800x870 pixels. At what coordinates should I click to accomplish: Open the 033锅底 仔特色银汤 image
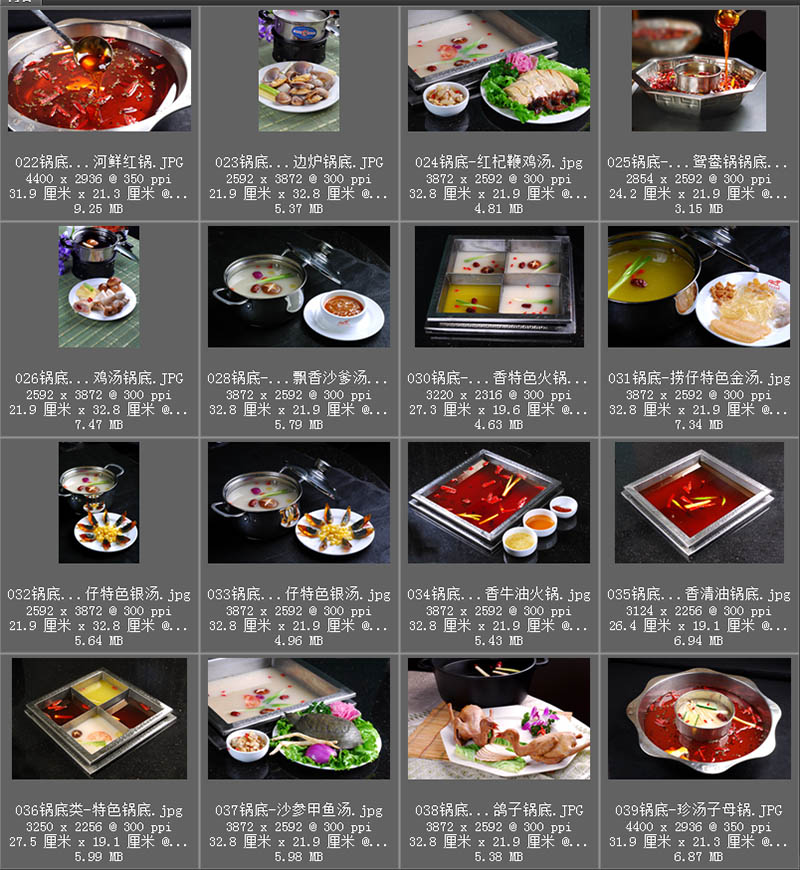(299, 503)
